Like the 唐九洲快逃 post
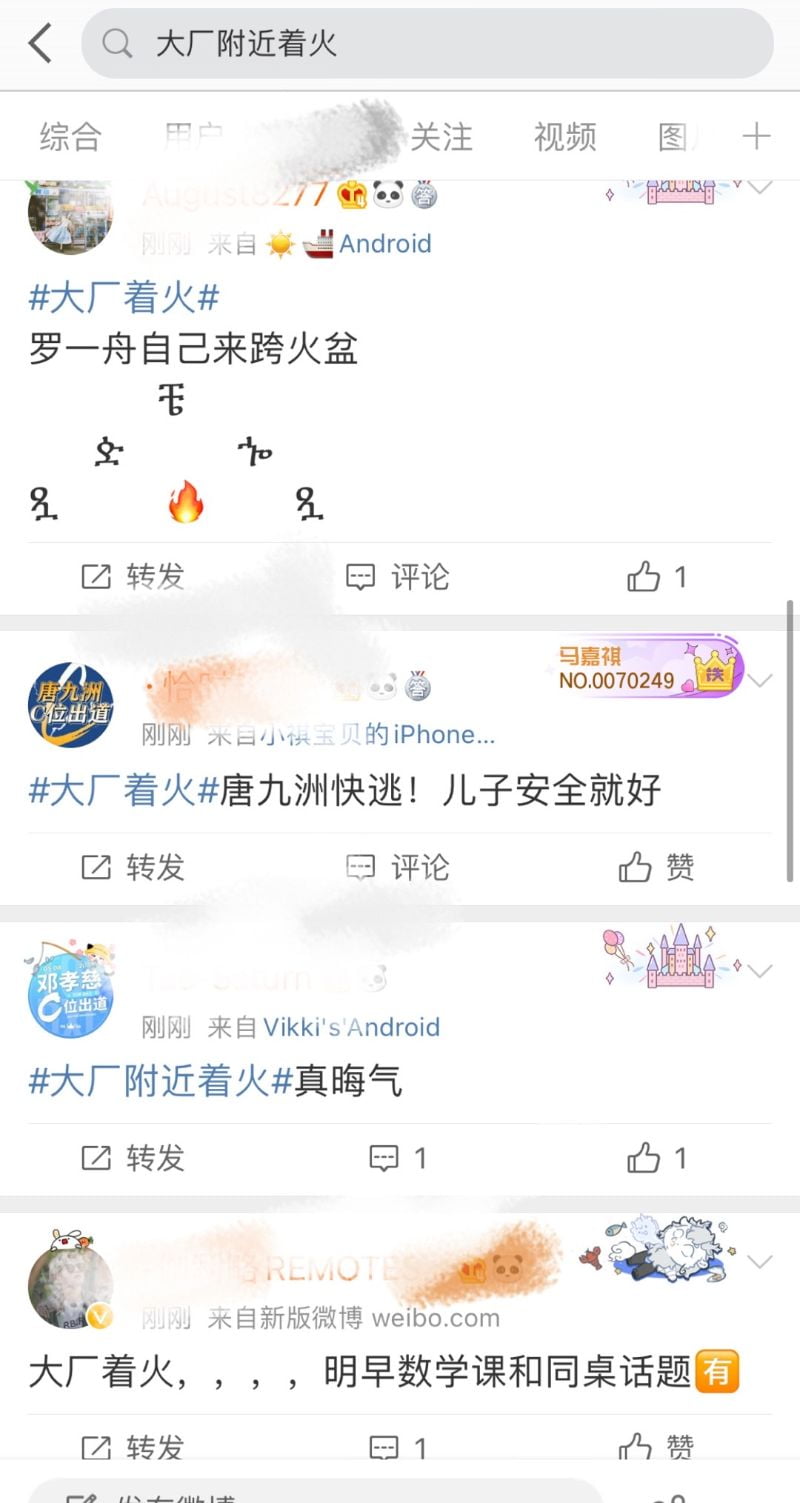 point(657,867)
